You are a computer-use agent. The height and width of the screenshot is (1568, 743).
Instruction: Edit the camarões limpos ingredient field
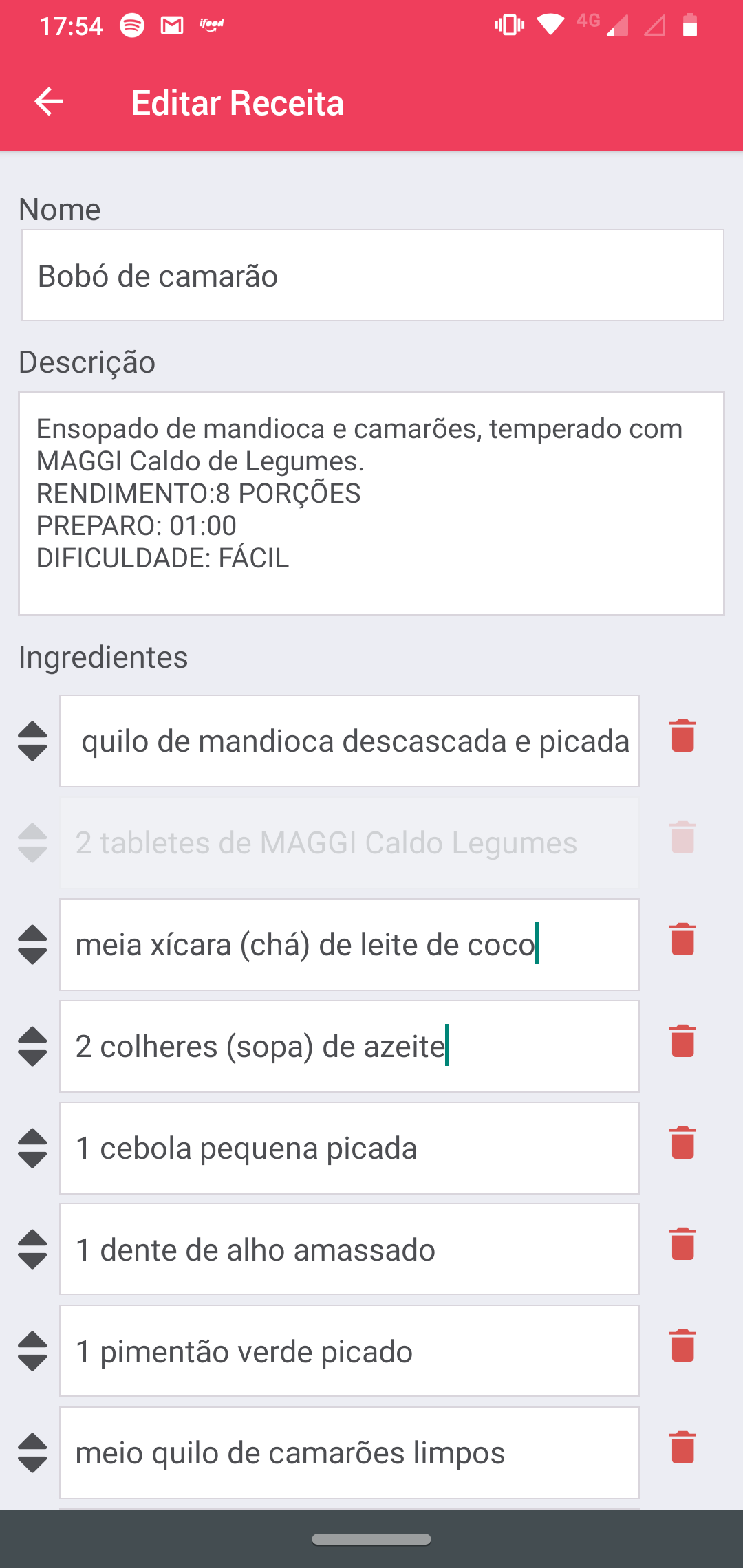pos(349,1452)
